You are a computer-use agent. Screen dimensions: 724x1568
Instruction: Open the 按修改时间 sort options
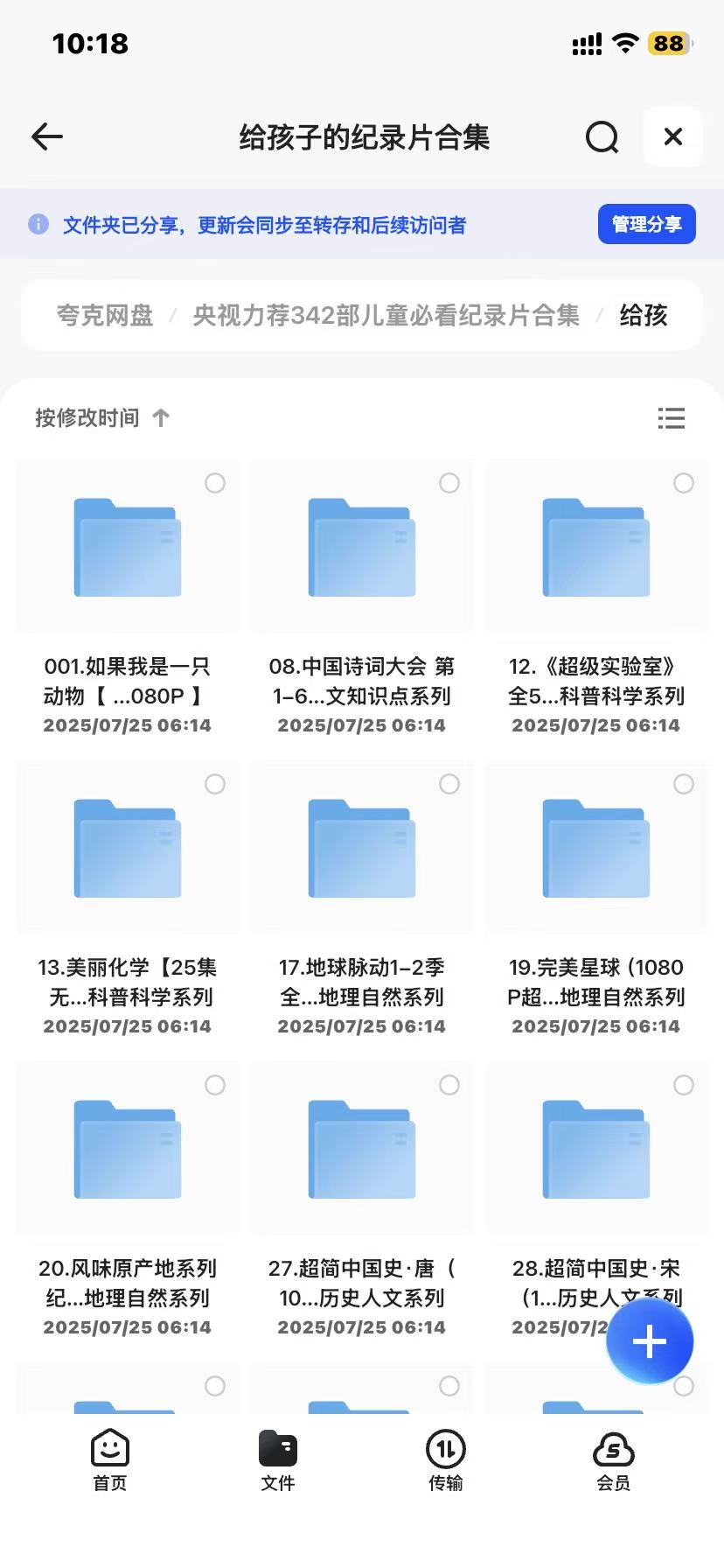(85, 418)
